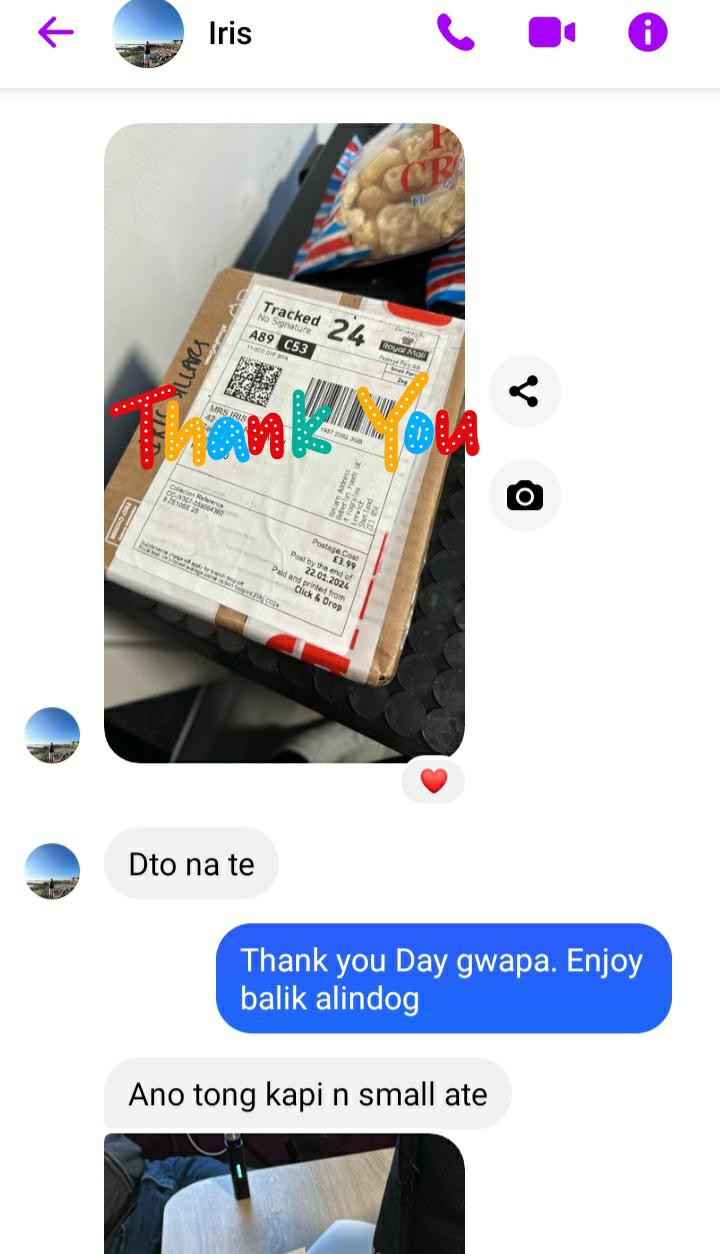
Task: Start a video call with Iris
Action: [551, 33]
